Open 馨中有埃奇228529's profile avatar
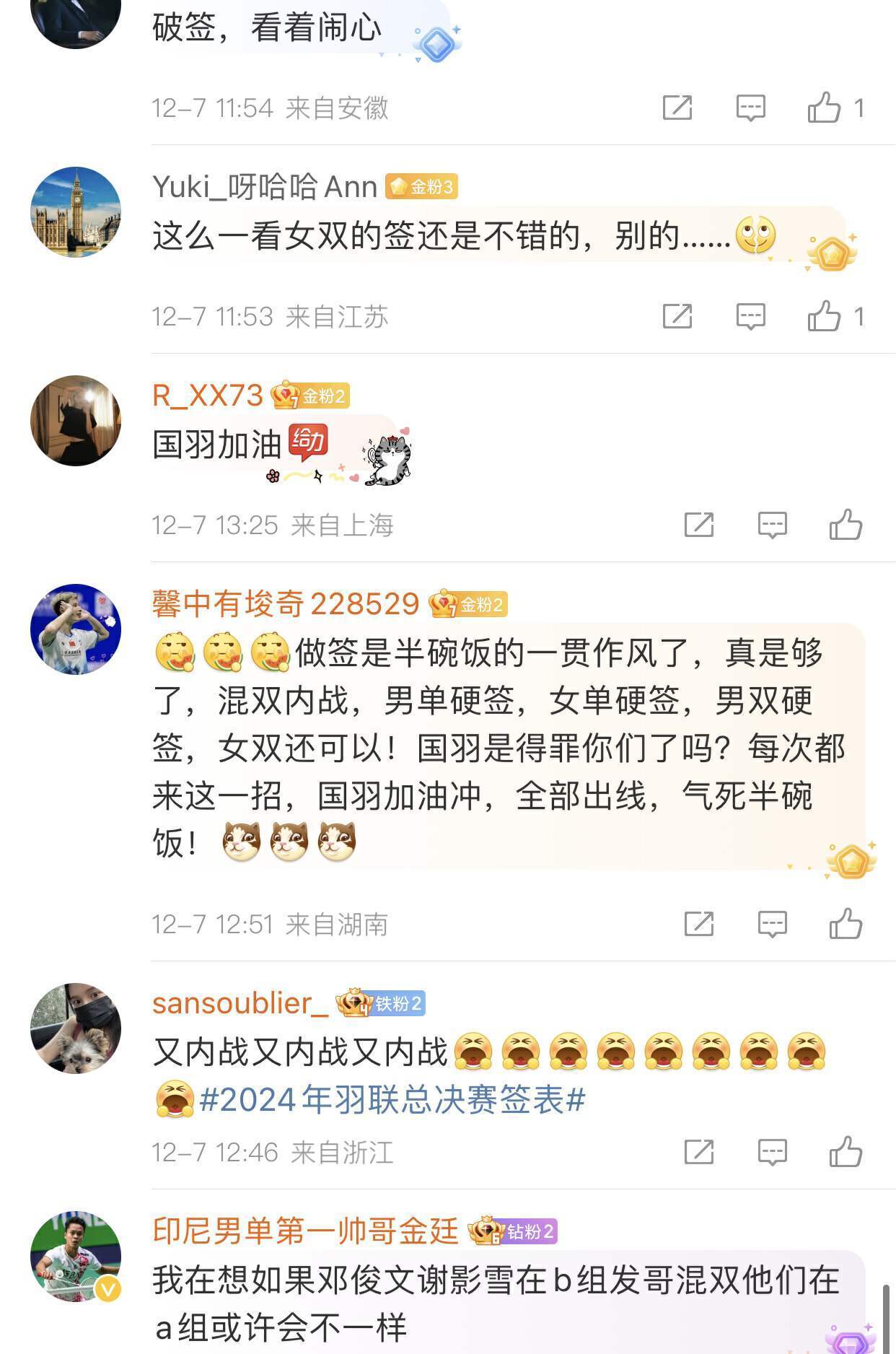896x1354 pixels. [76, 629]
